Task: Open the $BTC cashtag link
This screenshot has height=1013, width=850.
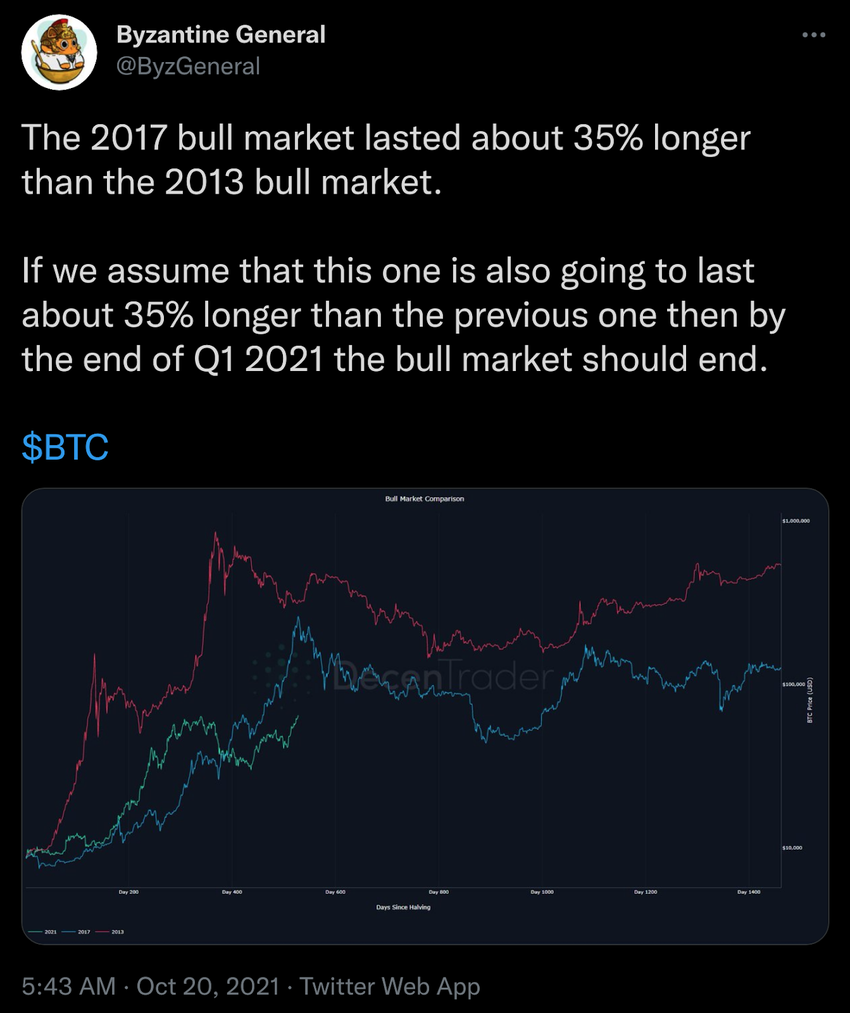Action: (65, 447)
